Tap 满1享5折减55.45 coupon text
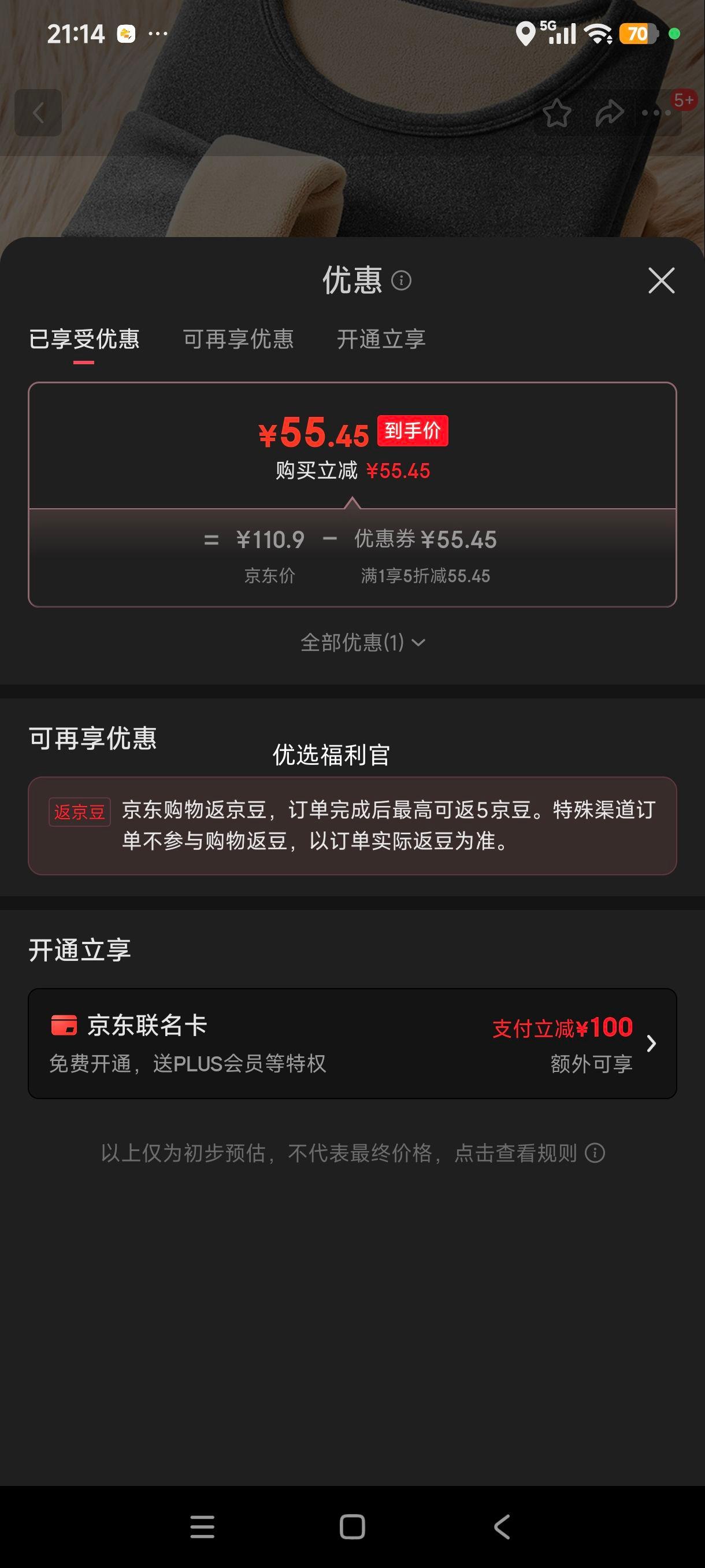 pos(426,574)
